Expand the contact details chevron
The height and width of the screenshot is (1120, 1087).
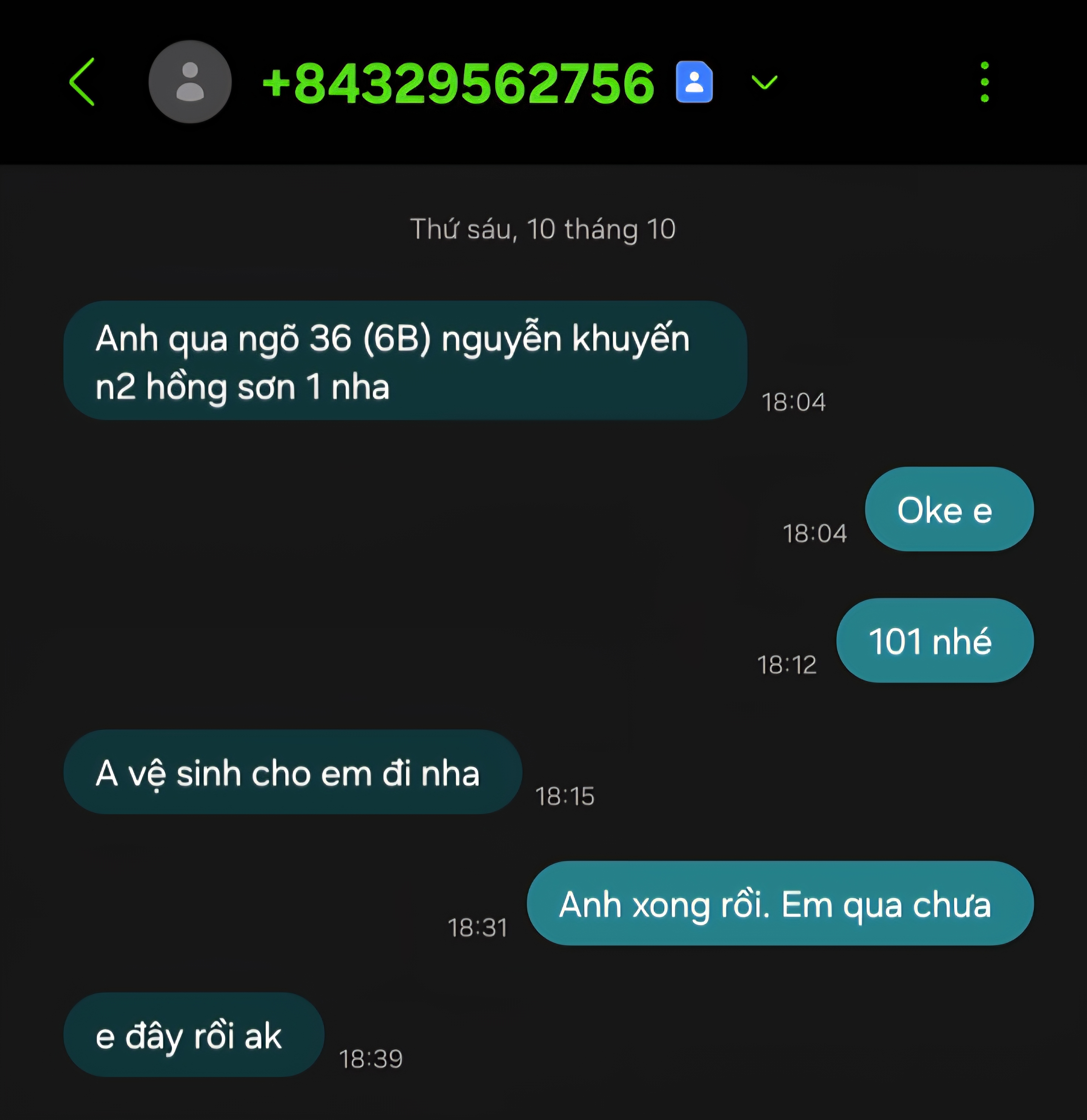[764, 83]
